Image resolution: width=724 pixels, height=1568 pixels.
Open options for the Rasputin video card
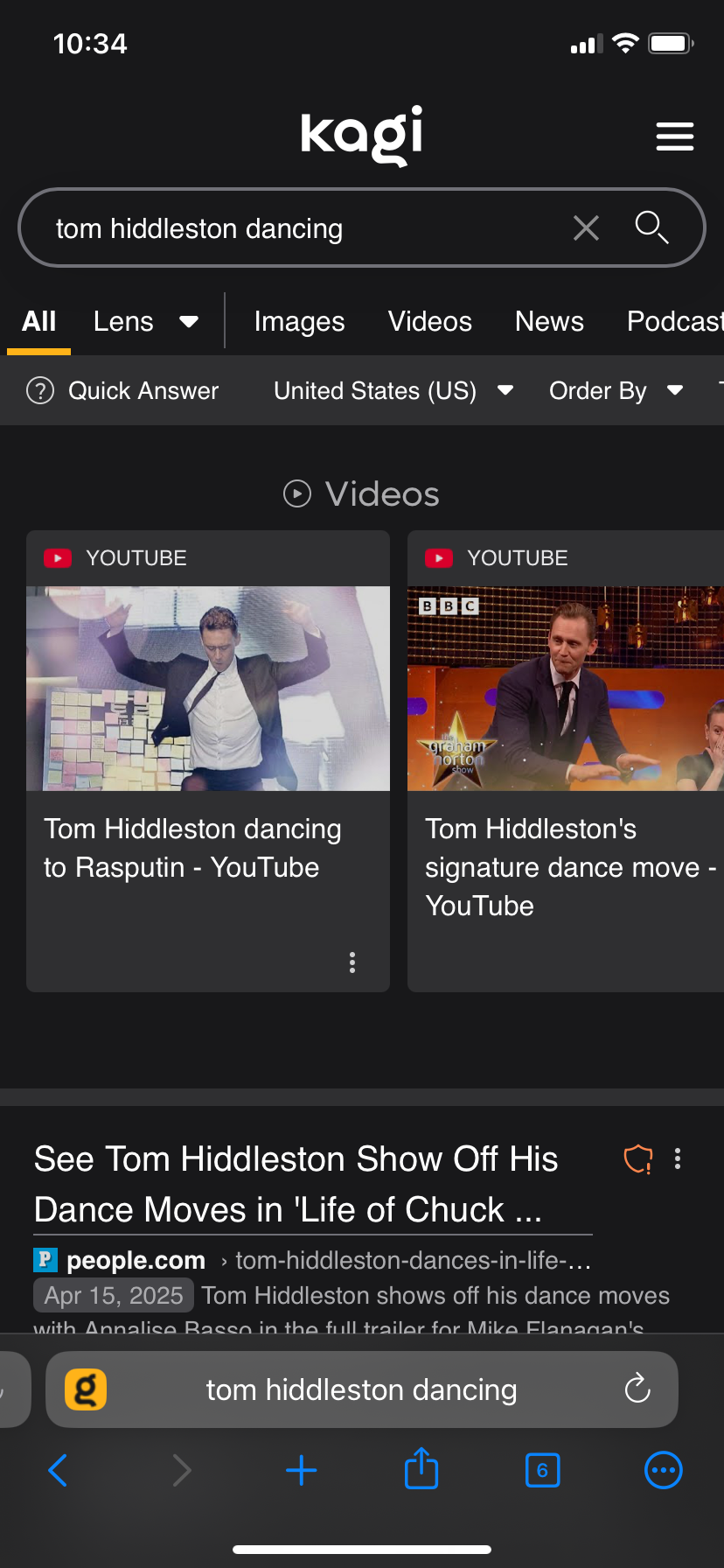pyautogui.click(x=352, y=962)
